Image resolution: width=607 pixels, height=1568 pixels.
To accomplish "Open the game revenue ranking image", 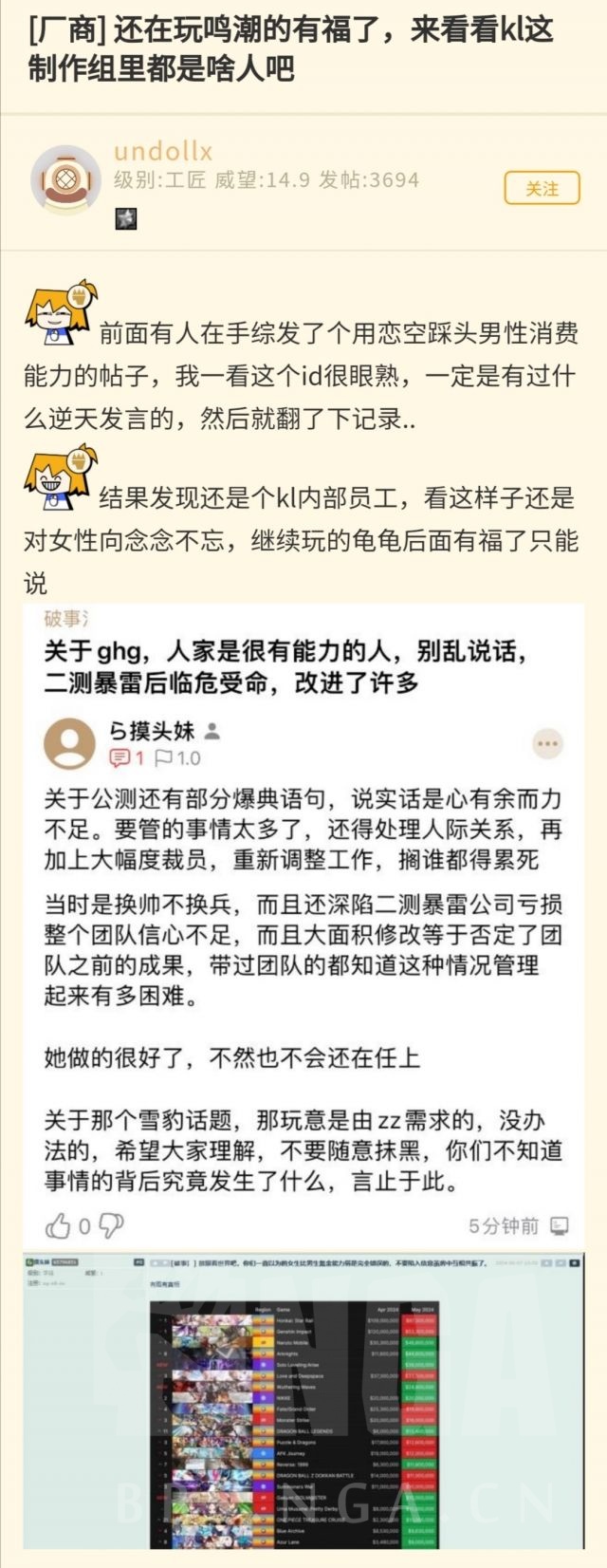I will (x=303, y=1403).
